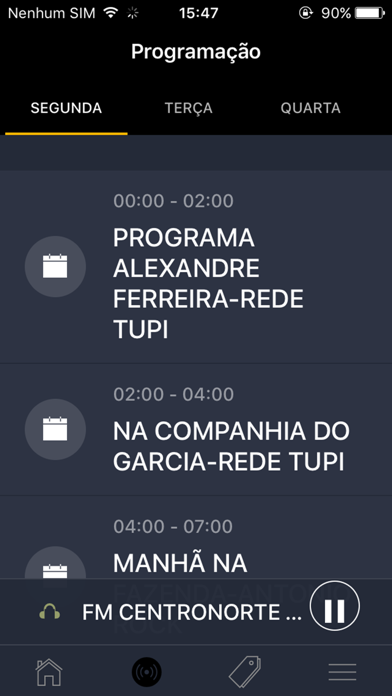
Task: Open Na Companhia do Garcia-Rede Tupi entry
Action: (196, 430)
